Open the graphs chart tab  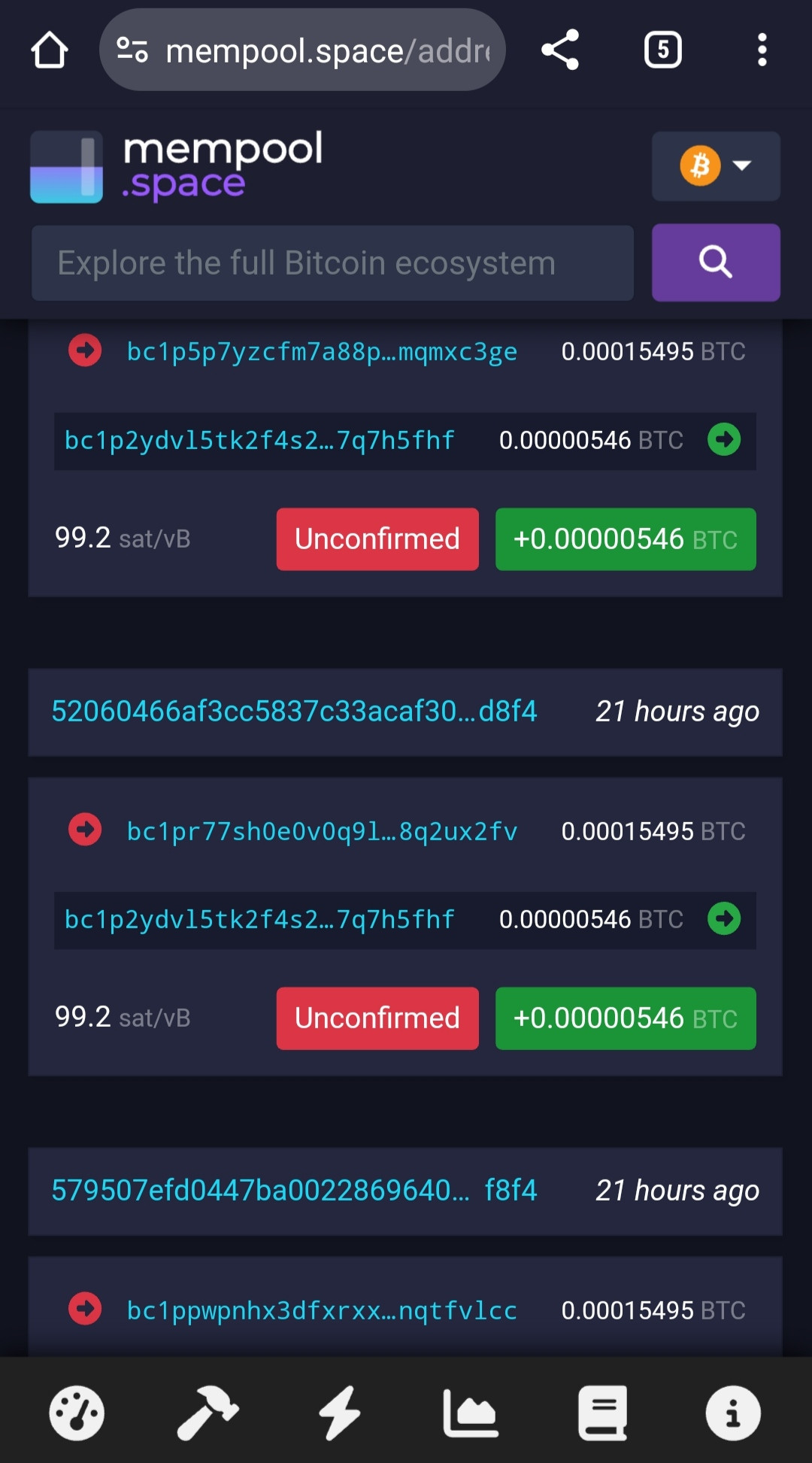click(x=471, y=1413)
